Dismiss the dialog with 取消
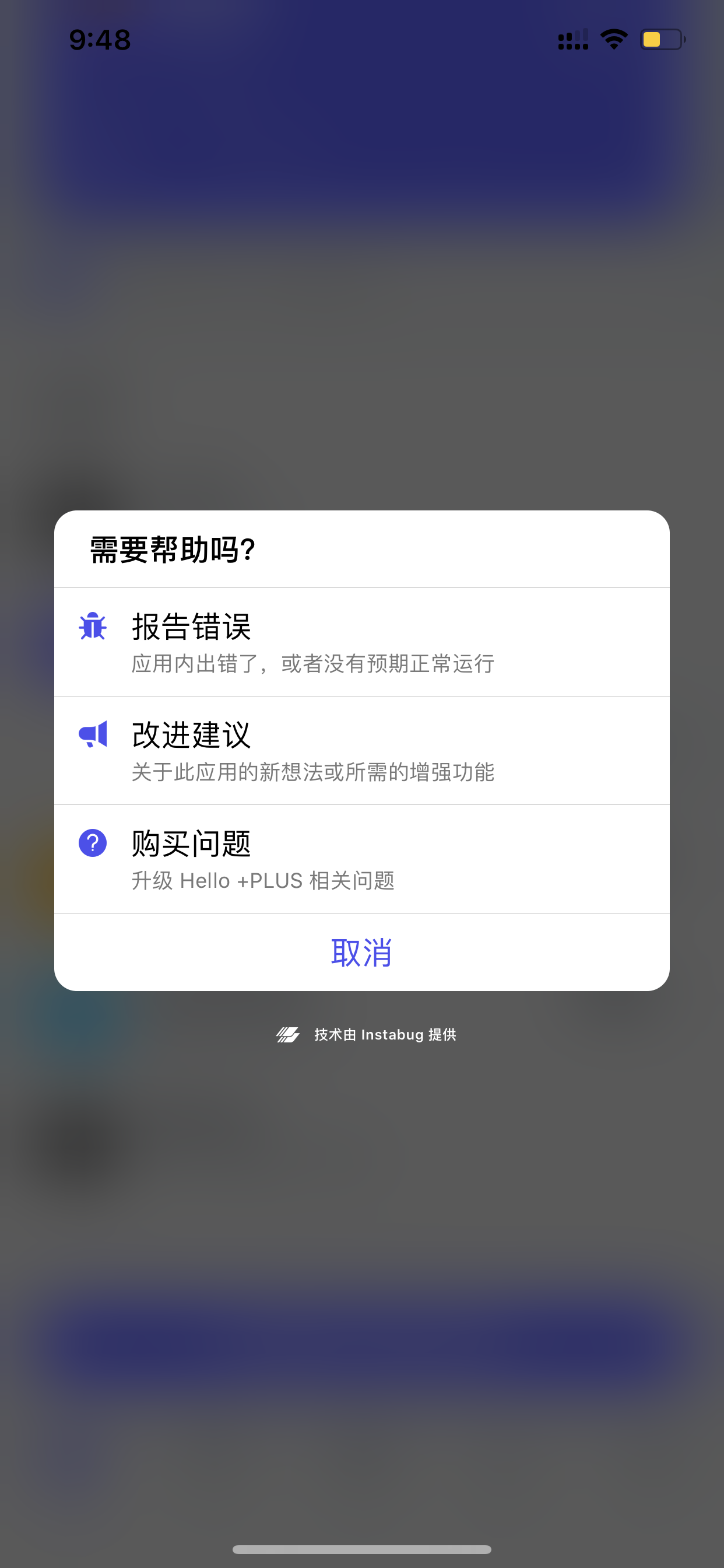 pyautogui.click(x=361, y=953)
